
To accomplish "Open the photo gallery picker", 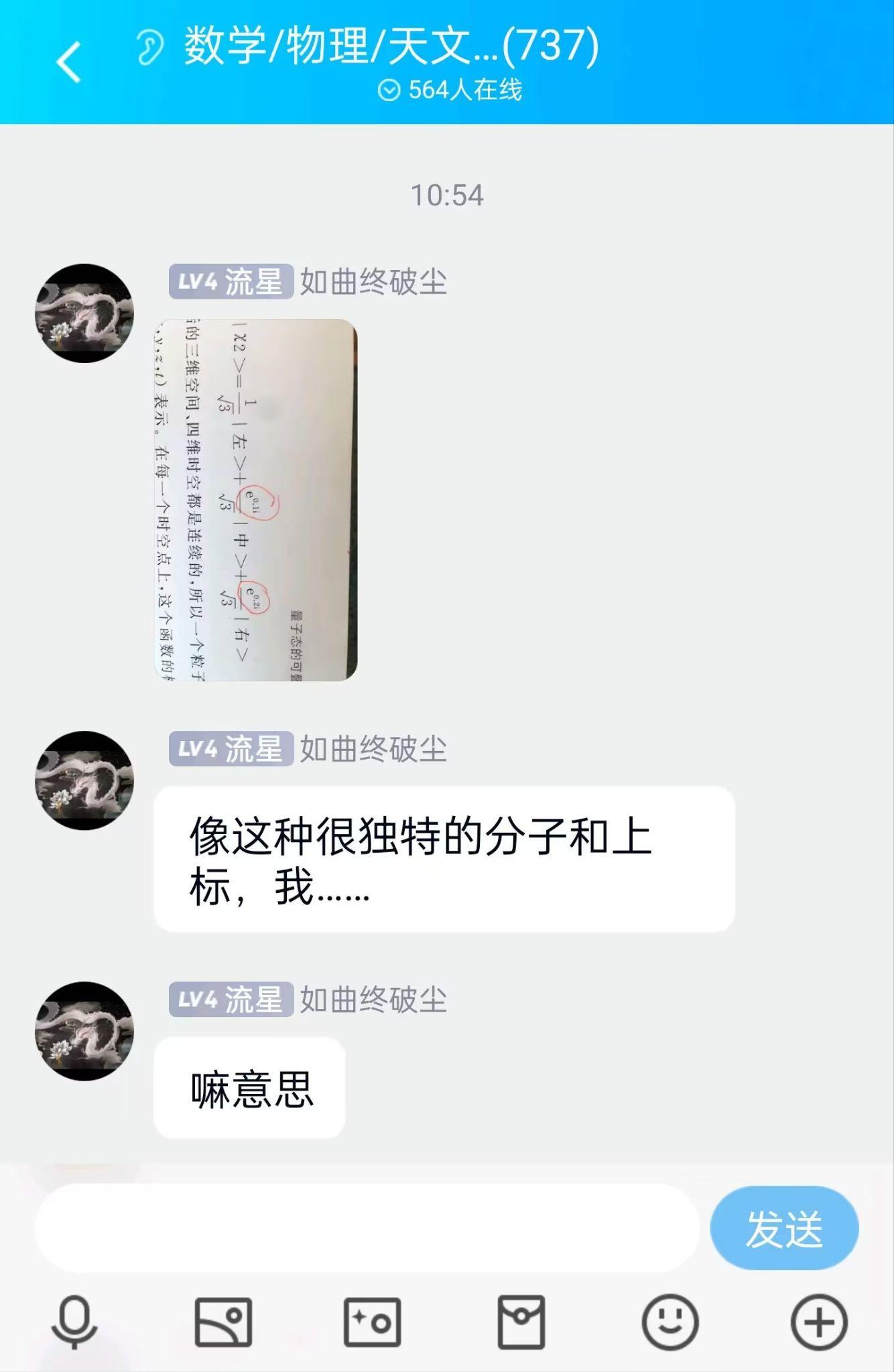I will coord(223,1322).
